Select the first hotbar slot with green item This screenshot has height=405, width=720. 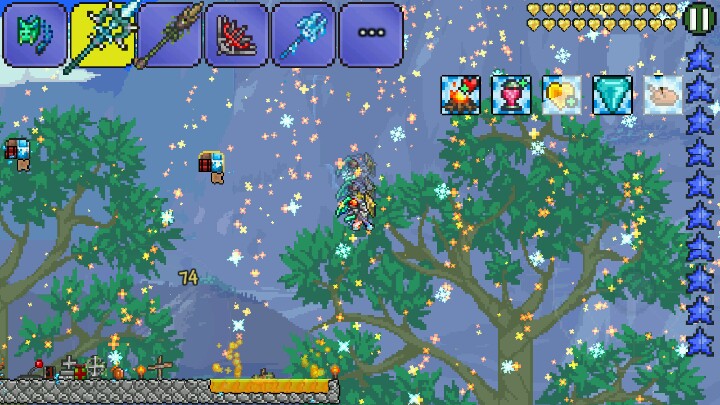click(35, 35)
